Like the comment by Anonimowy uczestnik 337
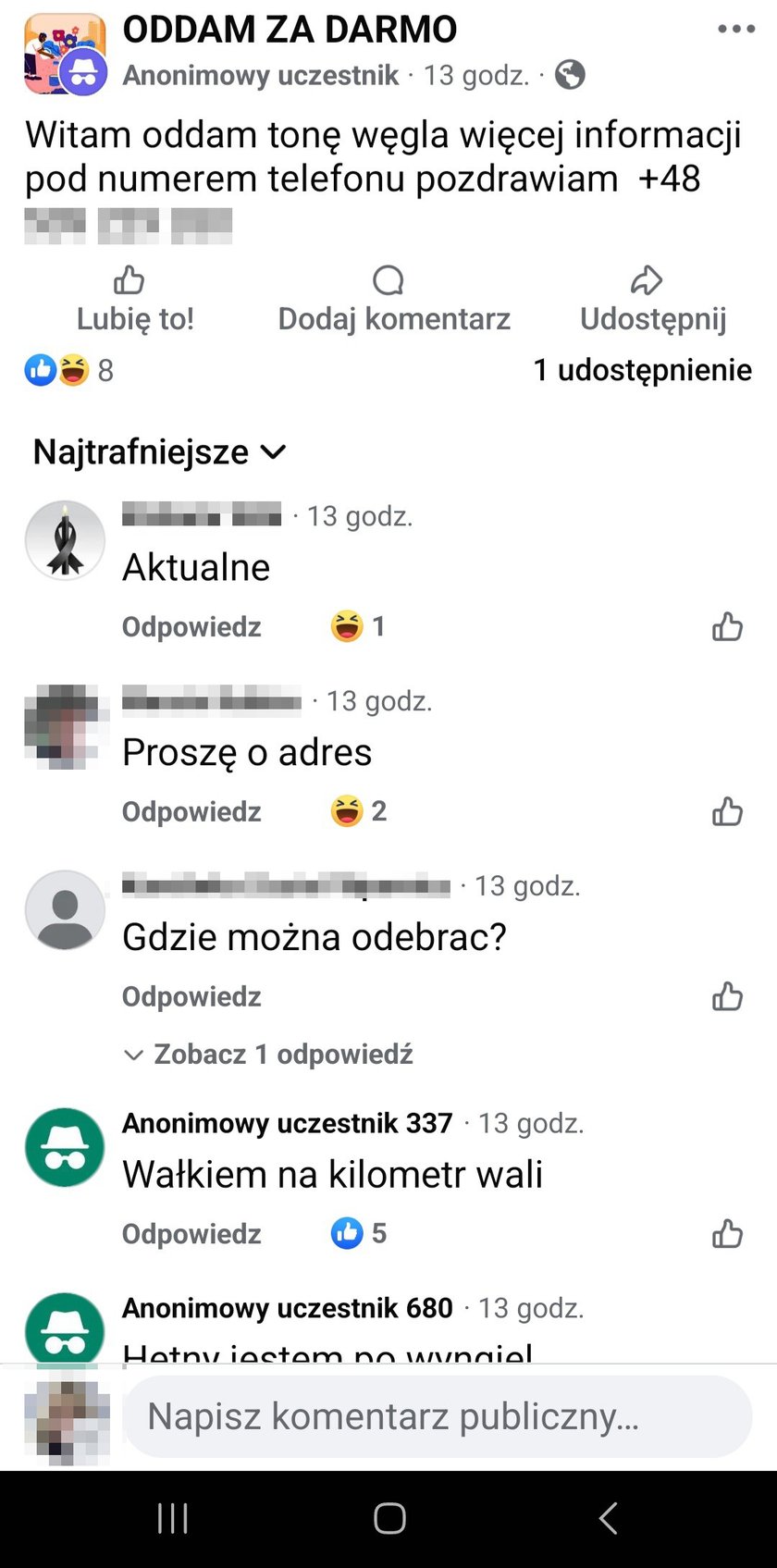Screen dimensions: 777x1568 pyautogui.click(x=727, y=1234)
